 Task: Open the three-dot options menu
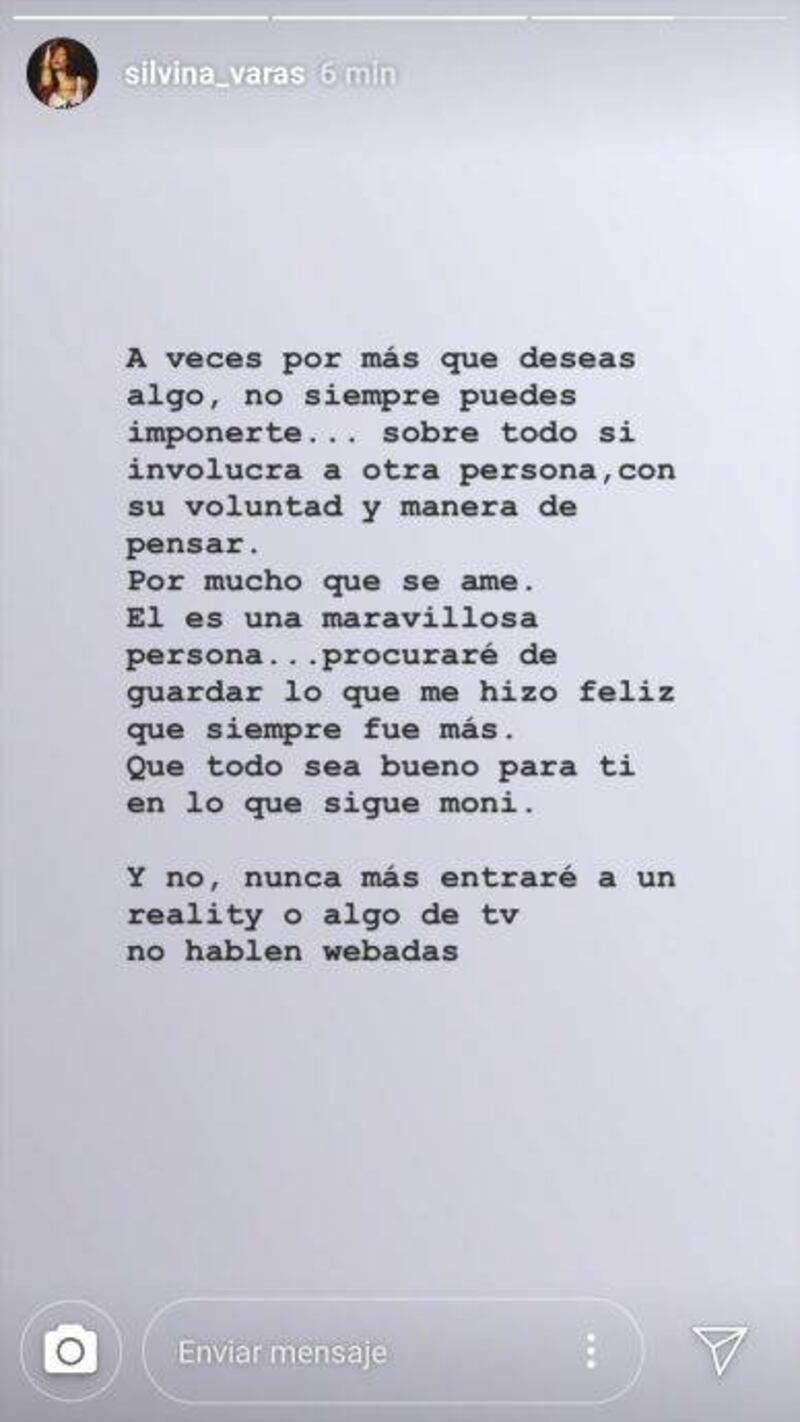pos(591,1352)
